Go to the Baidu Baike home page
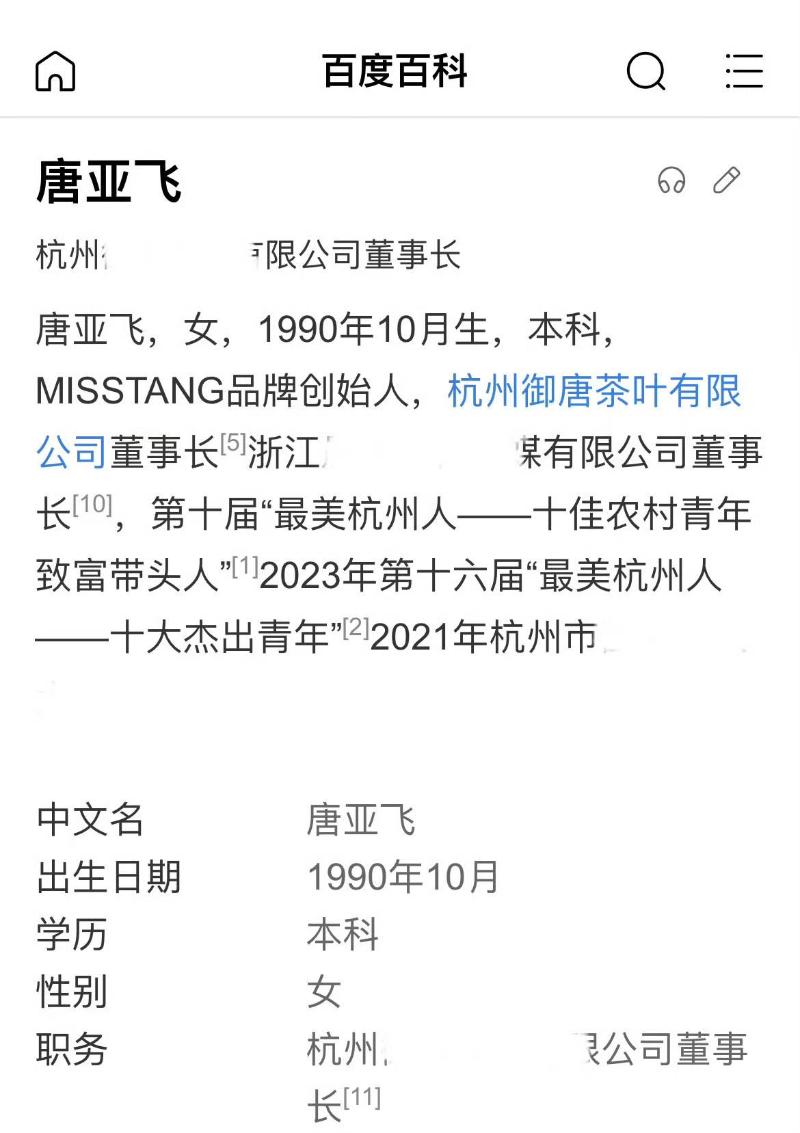The height and width of the screenshot is (1133, 800). point(56,71)
